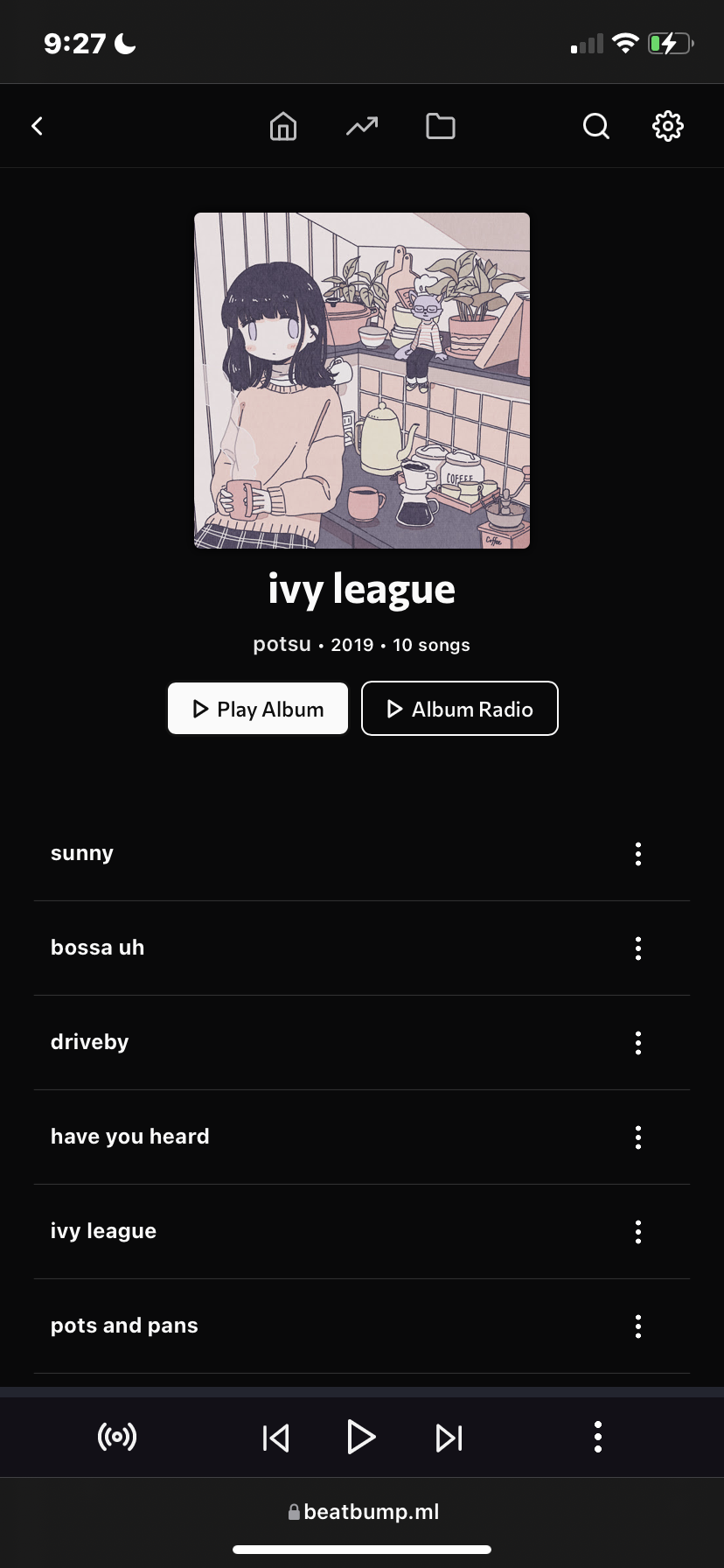This screenshot has height=1568, width=724.
Task: Tap the Play Album button
Action: (258, 709)
